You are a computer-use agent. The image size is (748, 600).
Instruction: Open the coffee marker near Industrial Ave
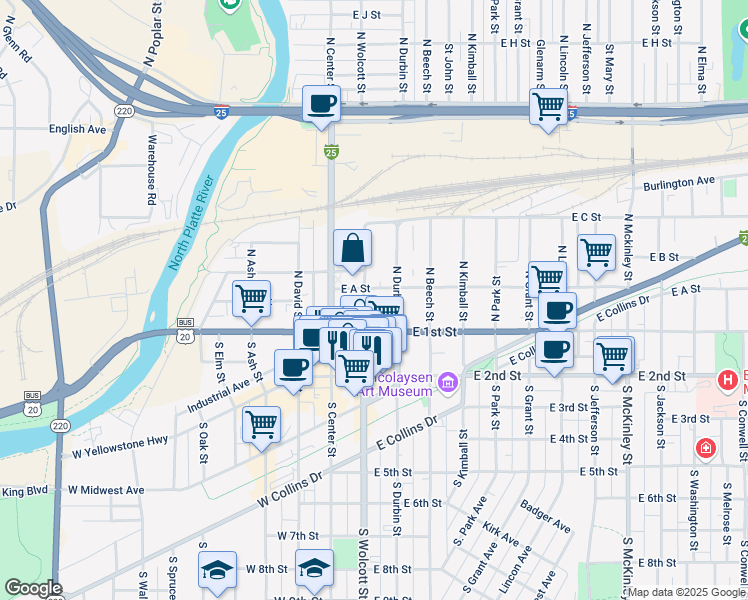pyautogui.click(x=293, y=368)
